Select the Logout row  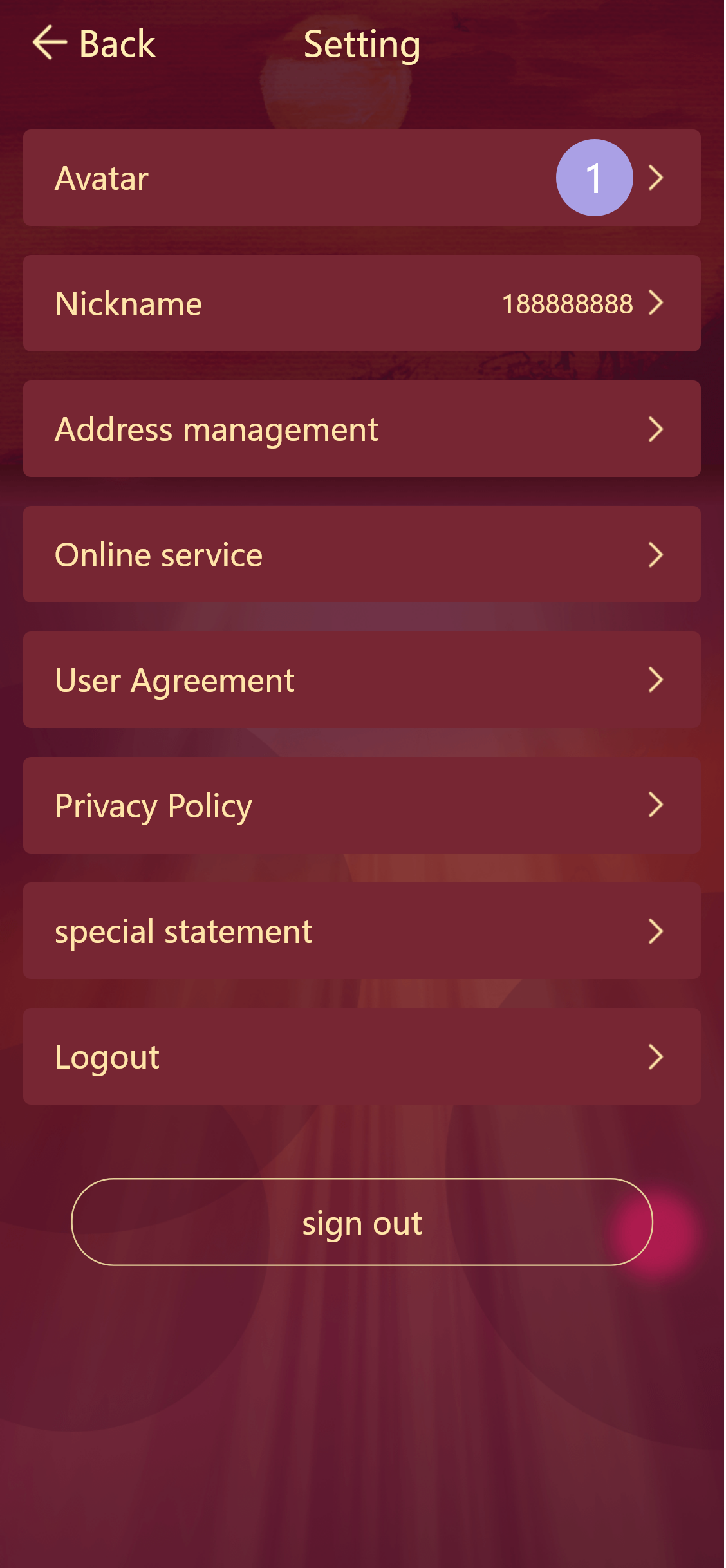click(x=362, y=1056)
